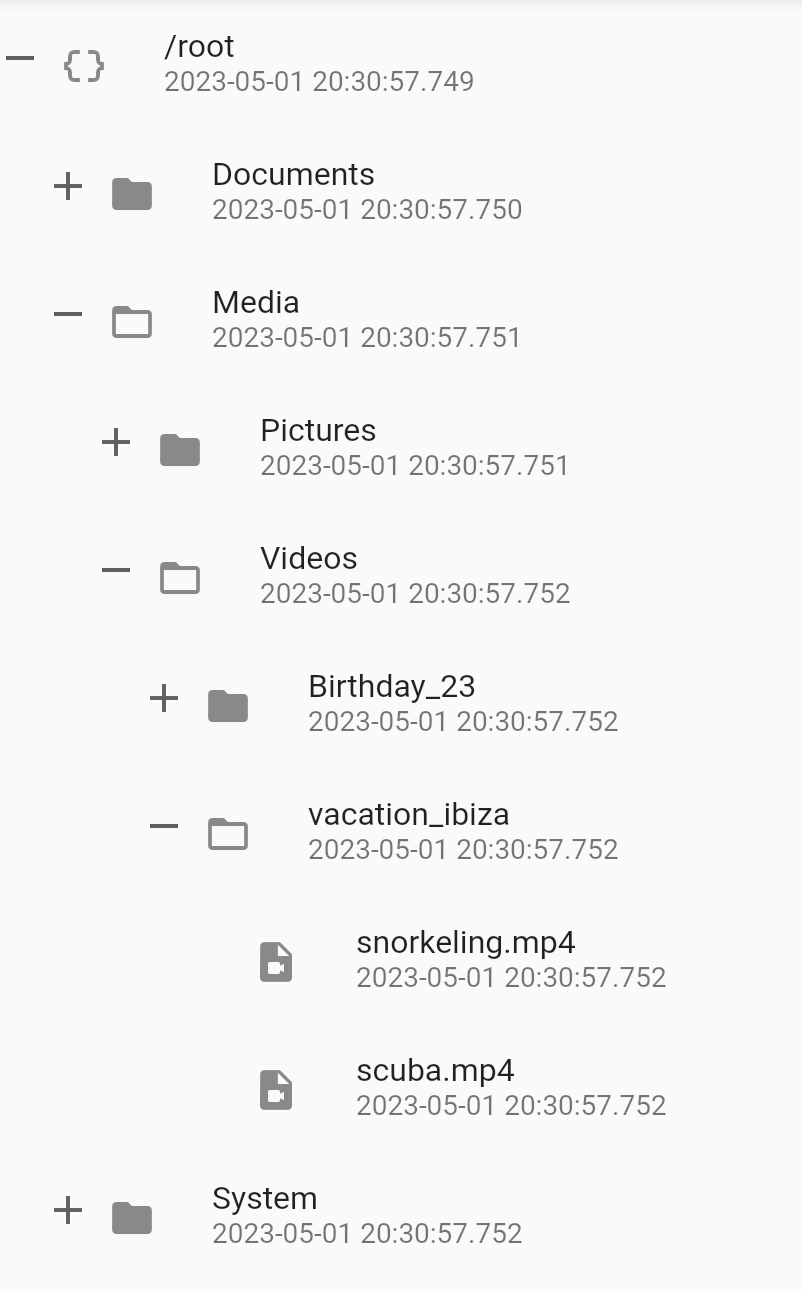Expand the Documents folder

click(x=68, y=186)
